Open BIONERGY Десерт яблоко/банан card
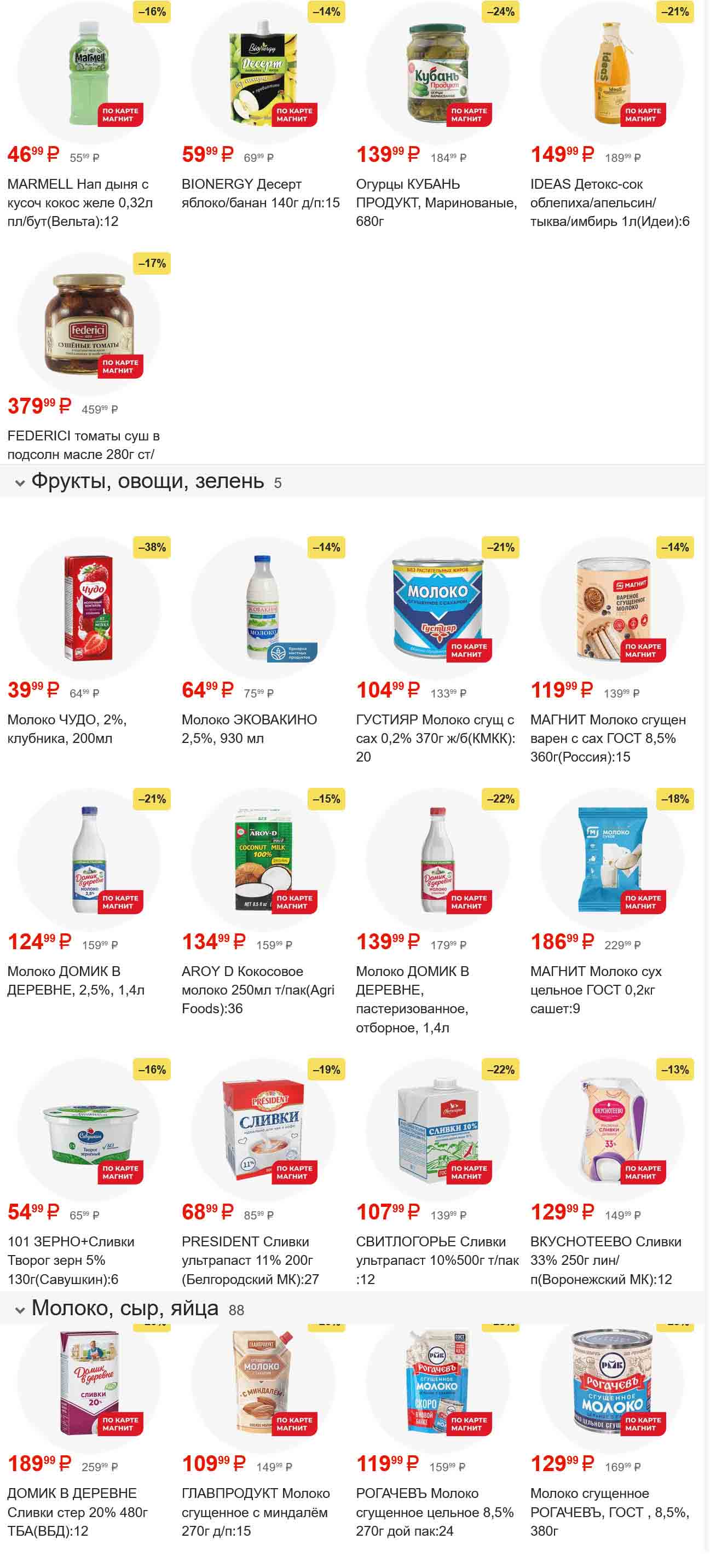The height and width of the screenshot is (1568, 716). [x=263, y=73]
